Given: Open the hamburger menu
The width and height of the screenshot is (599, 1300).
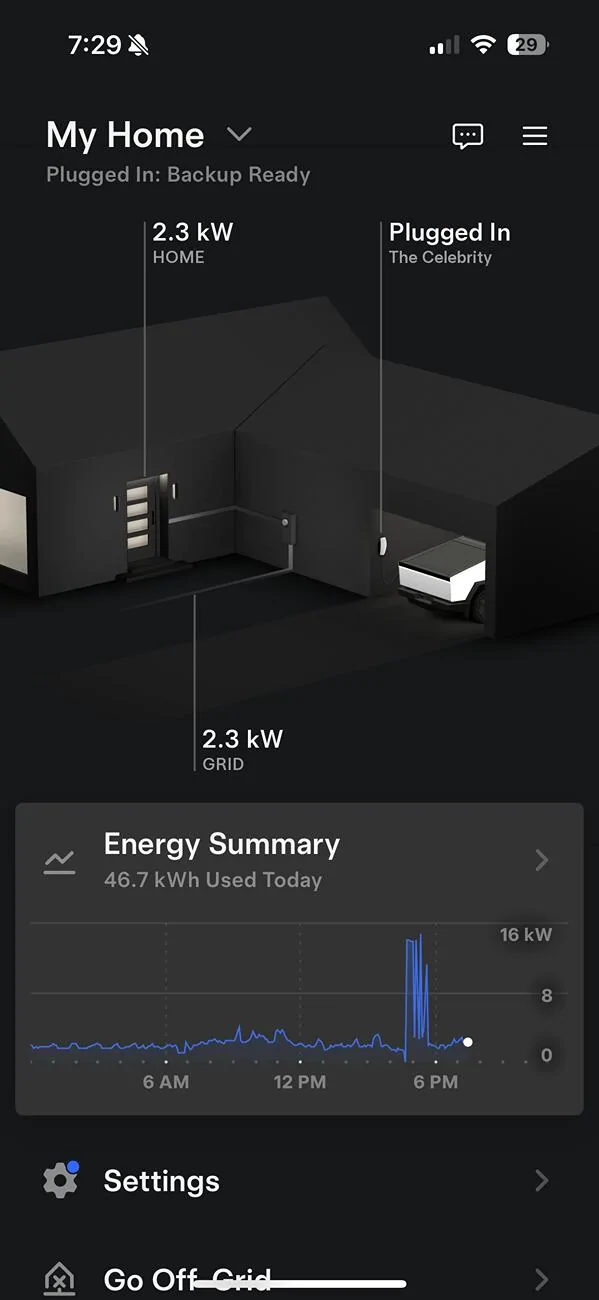Looking at the screenshot, I should (535, 136).
